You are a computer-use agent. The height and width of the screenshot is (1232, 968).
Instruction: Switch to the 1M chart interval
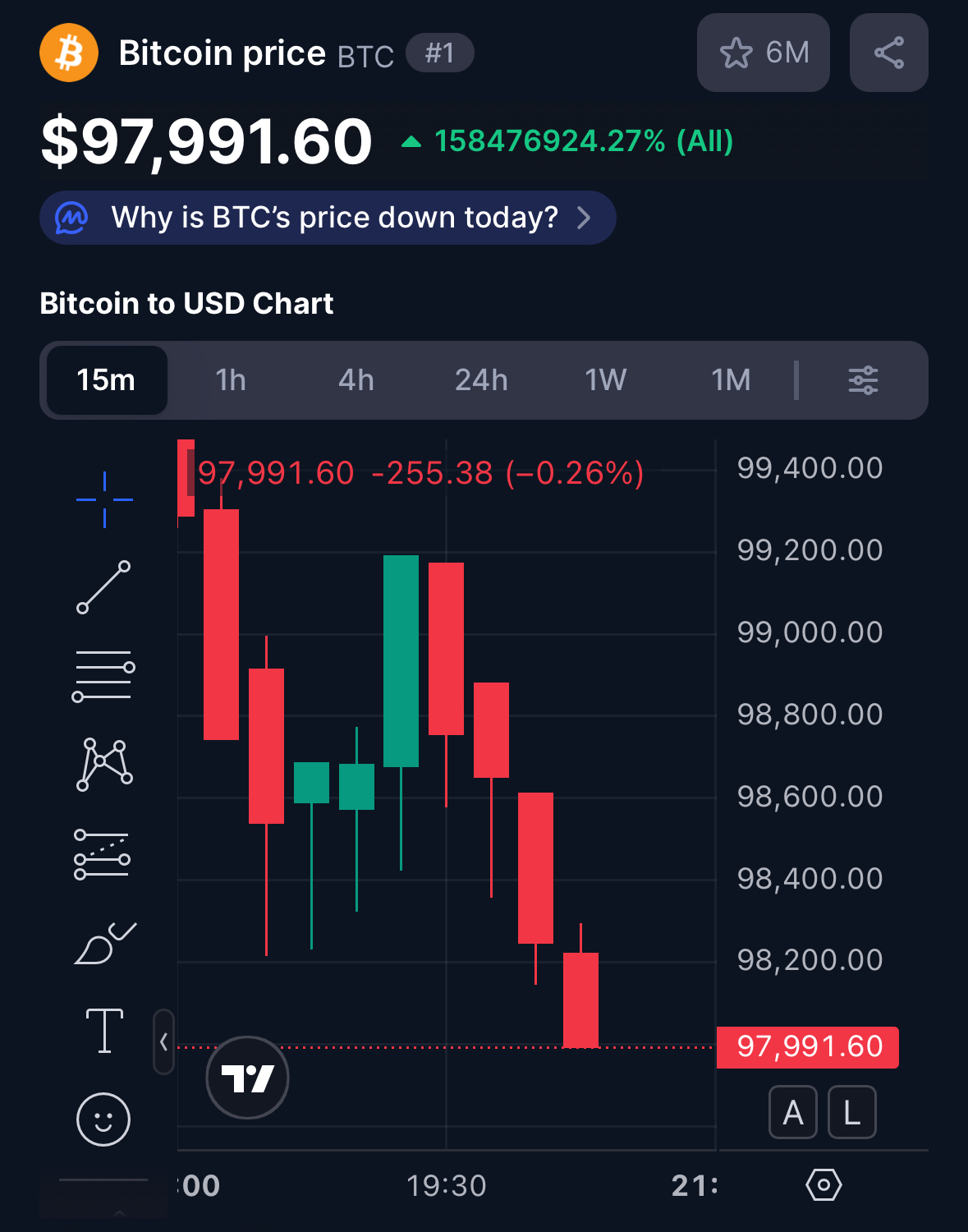[731, 380]
